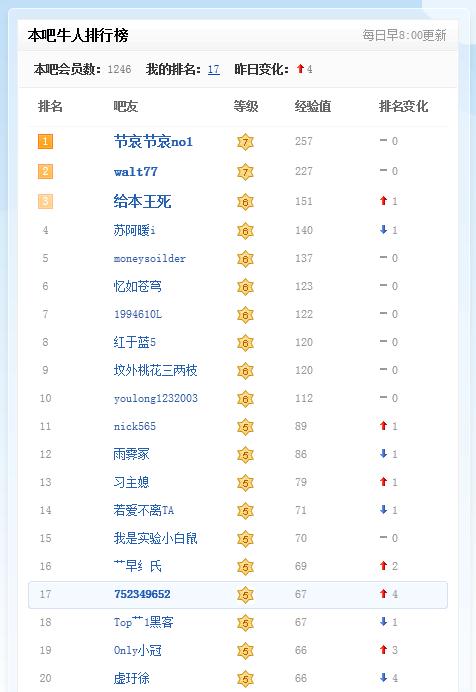Open nick565's profile

click(x=135, y=426)
